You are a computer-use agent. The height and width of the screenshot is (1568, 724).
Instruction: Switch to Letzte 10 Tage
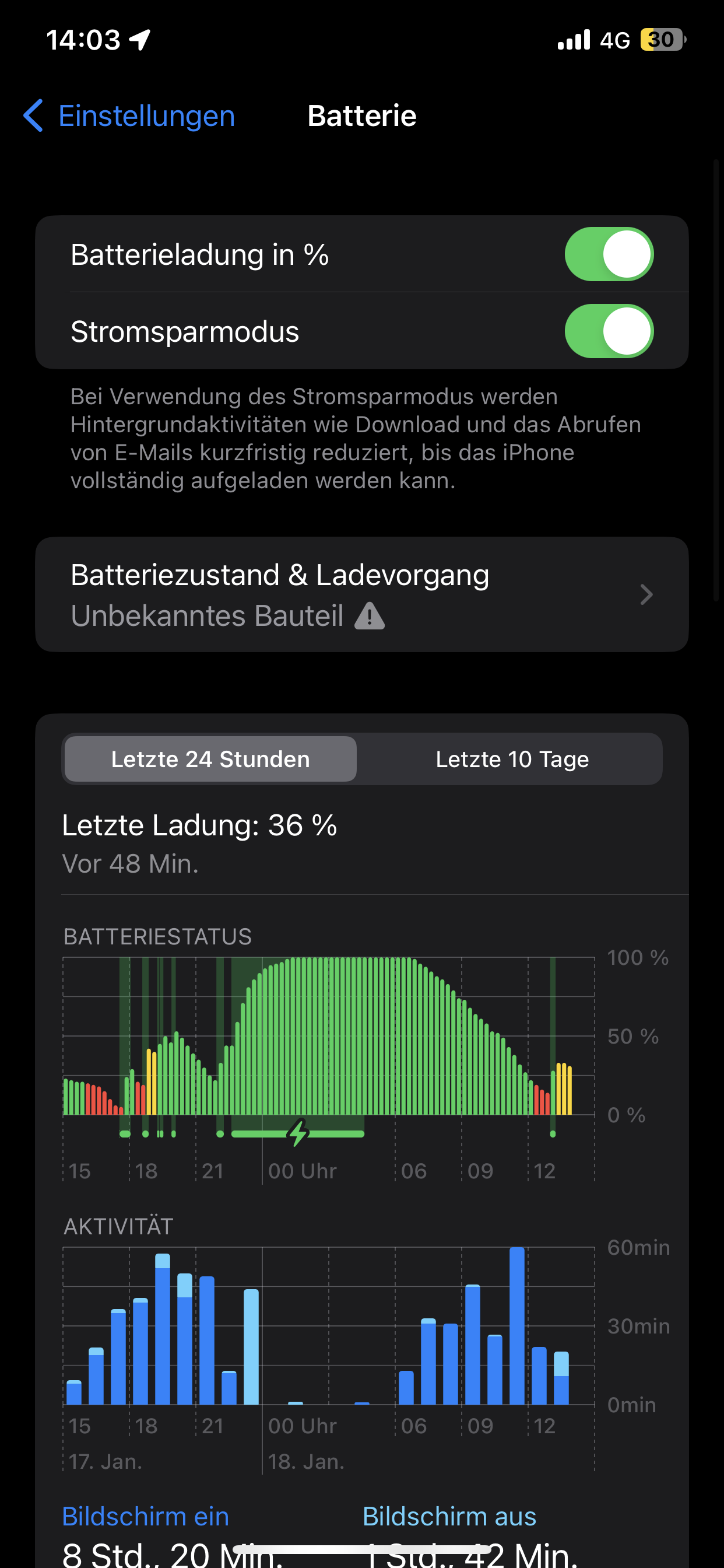click(512, 759)
